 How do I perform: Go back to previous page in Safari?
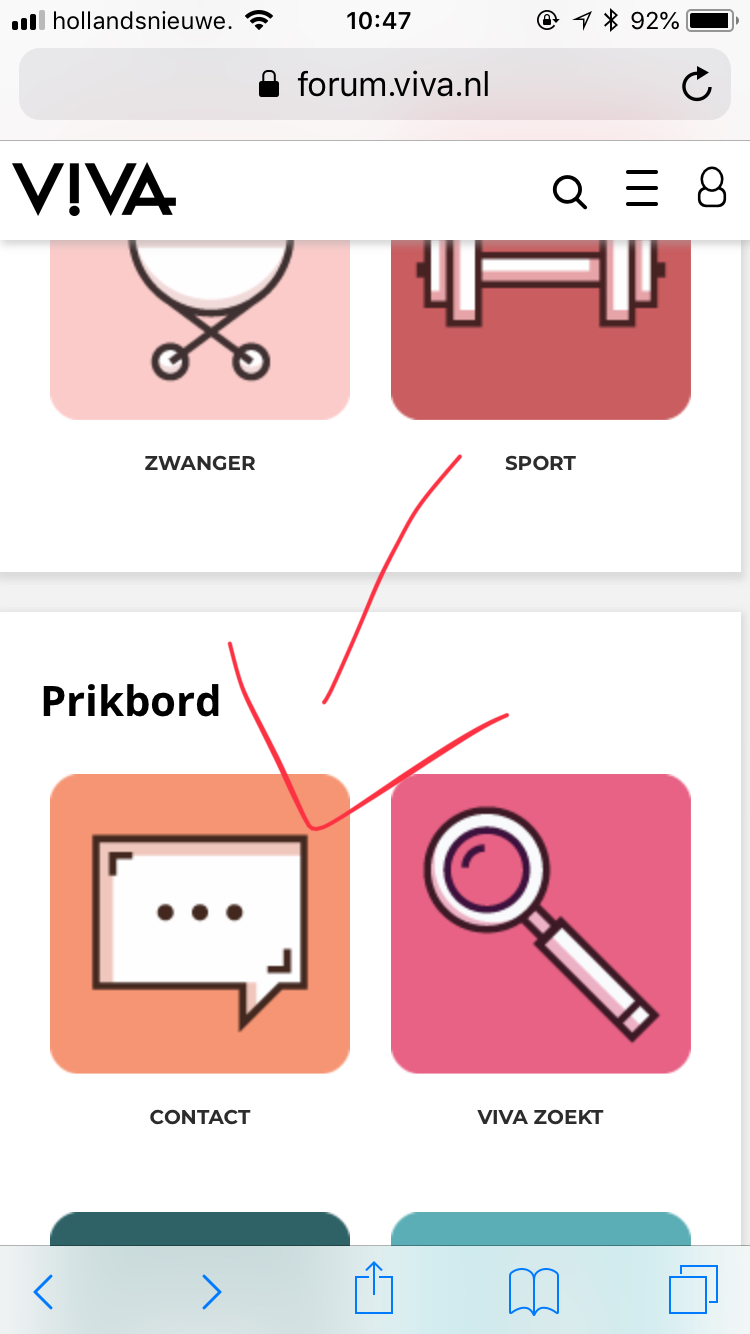[43, 1292]
